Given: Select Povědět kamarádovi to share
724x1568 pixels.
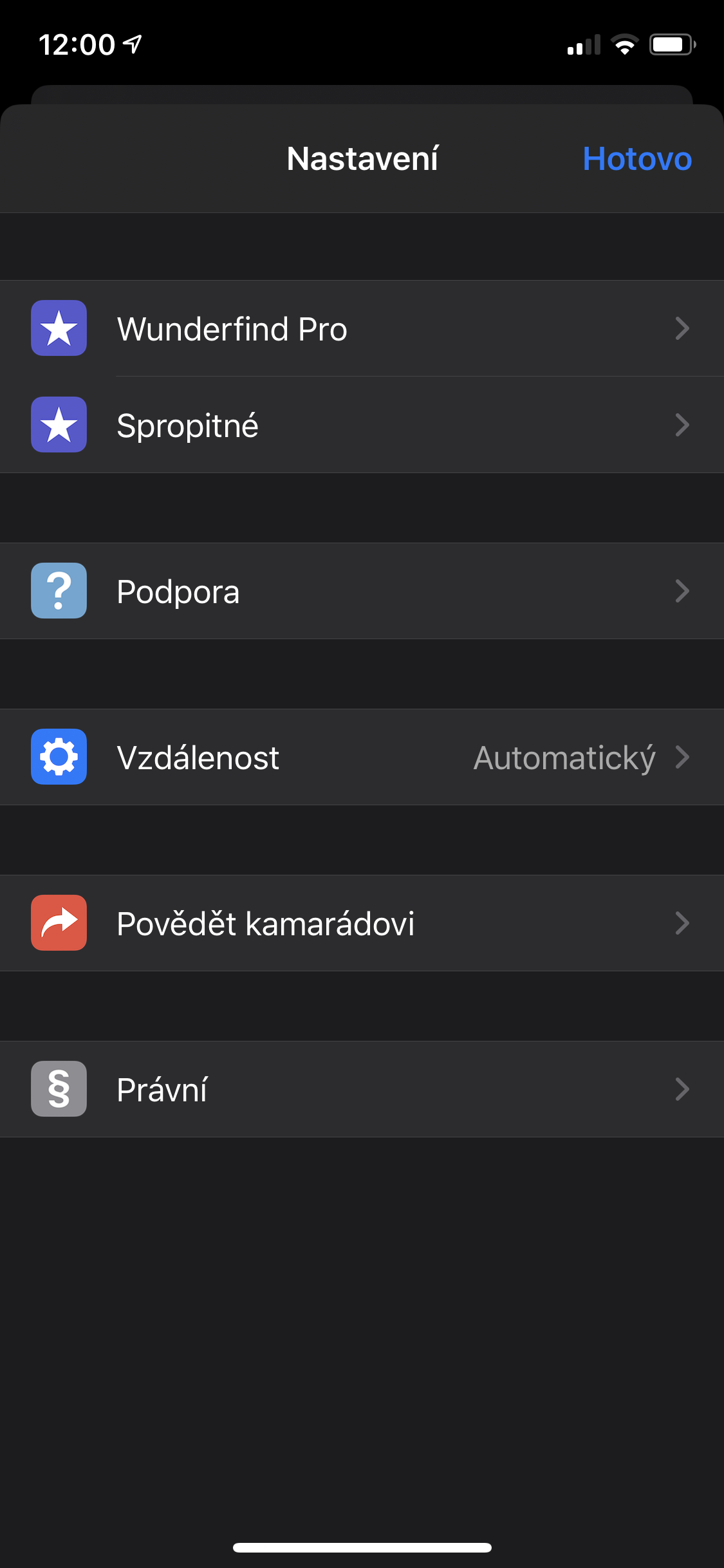Looking at the screenshot, I should point(362,924).
